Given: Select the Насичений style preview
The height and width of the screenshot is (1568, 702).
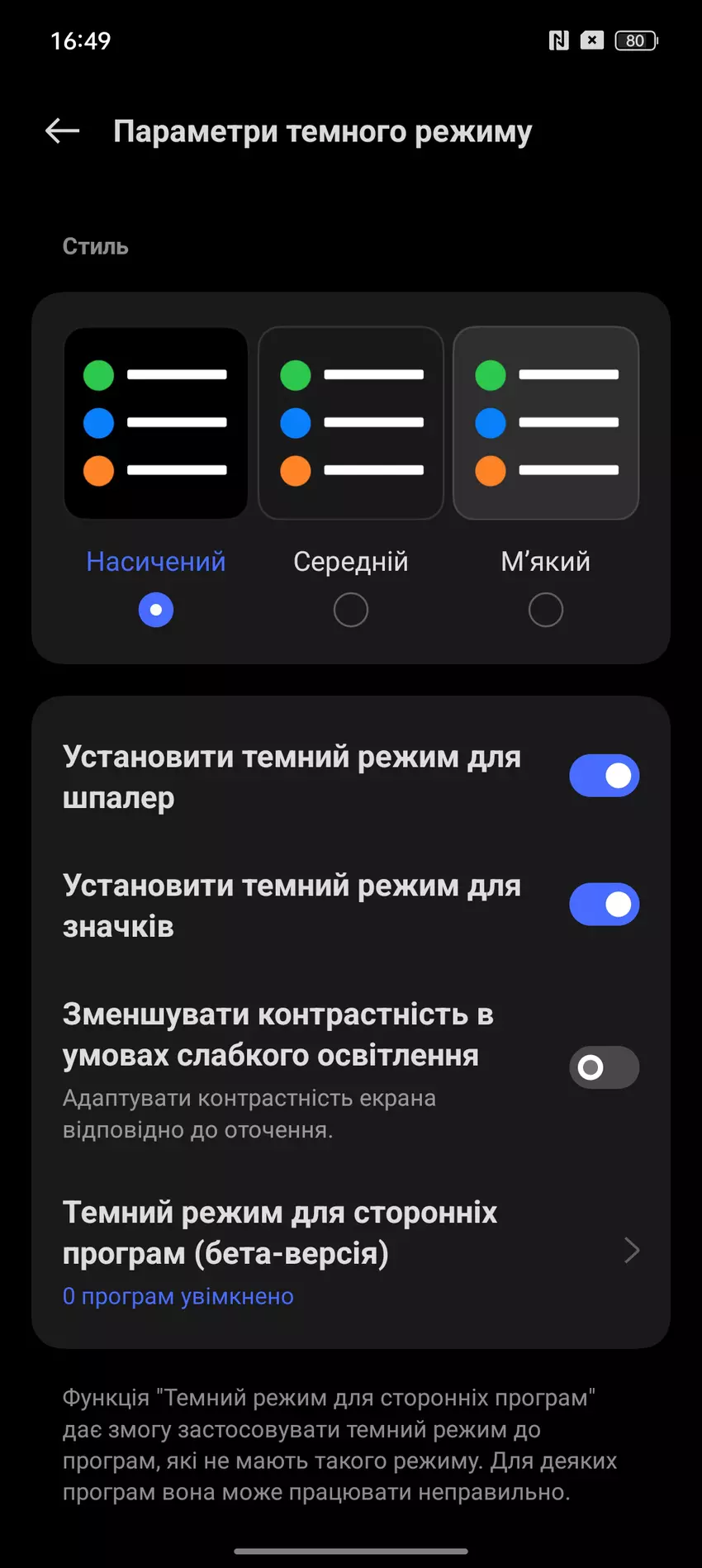Looking at the screenshot, I should pyautogui.click(x=156, y=423).
